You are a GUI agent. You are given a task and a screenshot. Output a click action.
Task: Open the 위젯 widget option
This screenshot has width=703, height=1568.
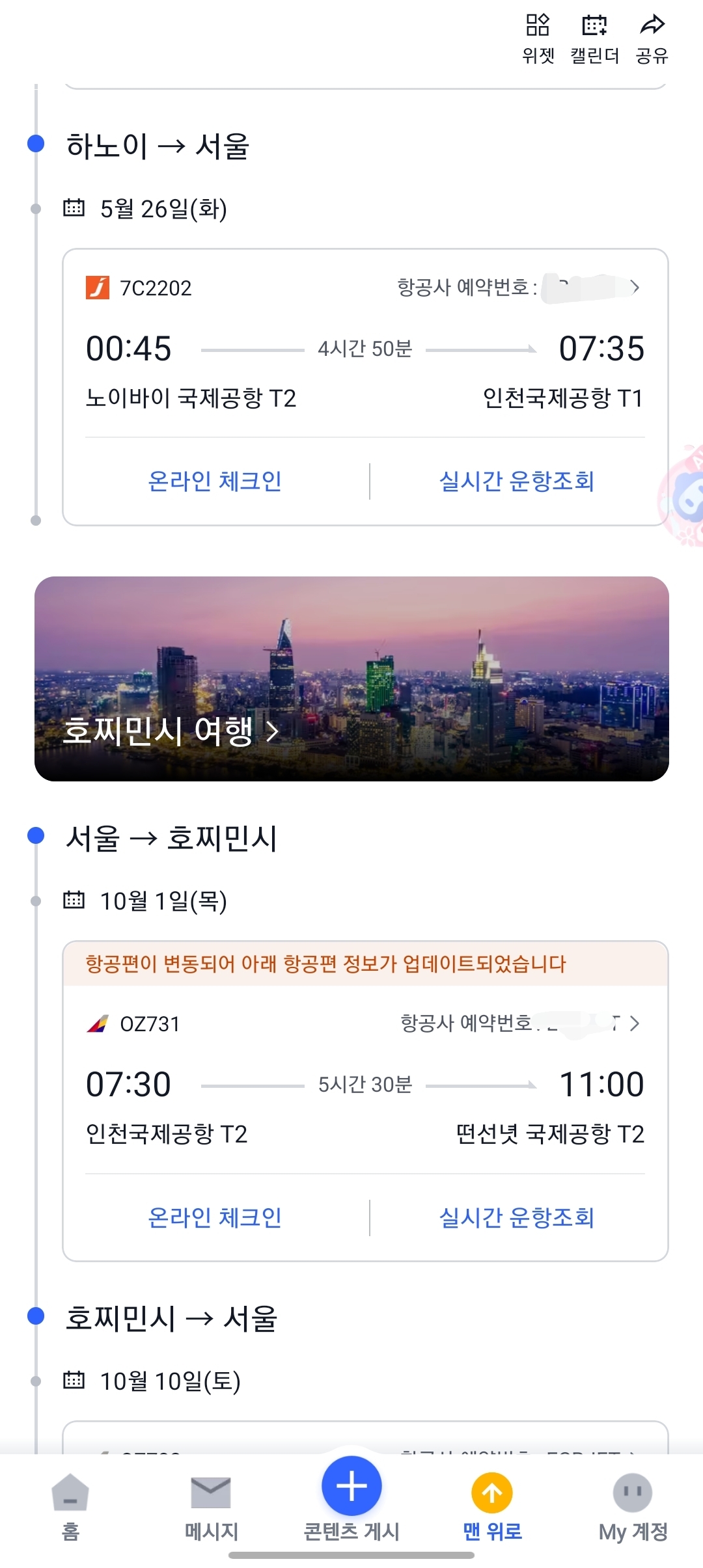538,39
